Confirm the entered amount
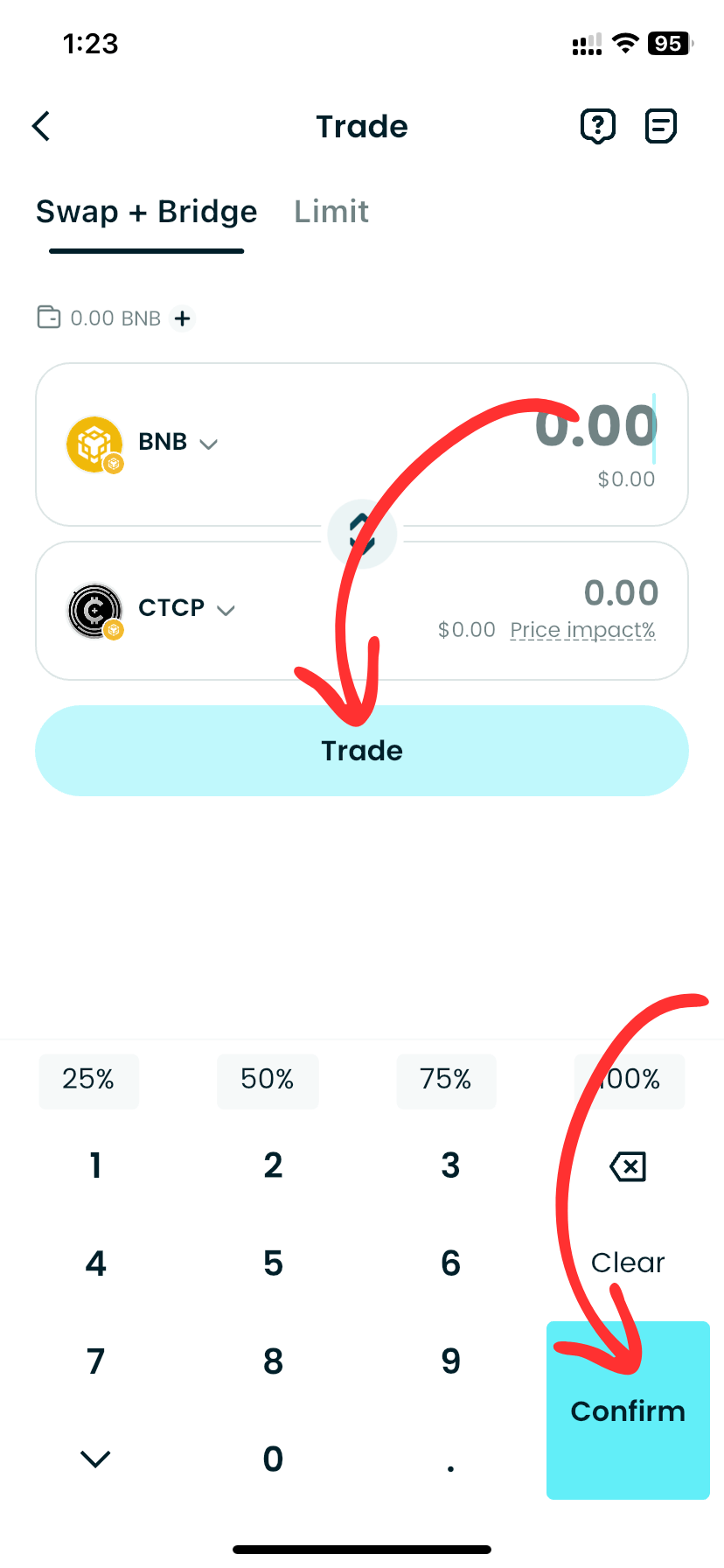This screenshot has height=1568, width=724. (x=628, y=1410)
